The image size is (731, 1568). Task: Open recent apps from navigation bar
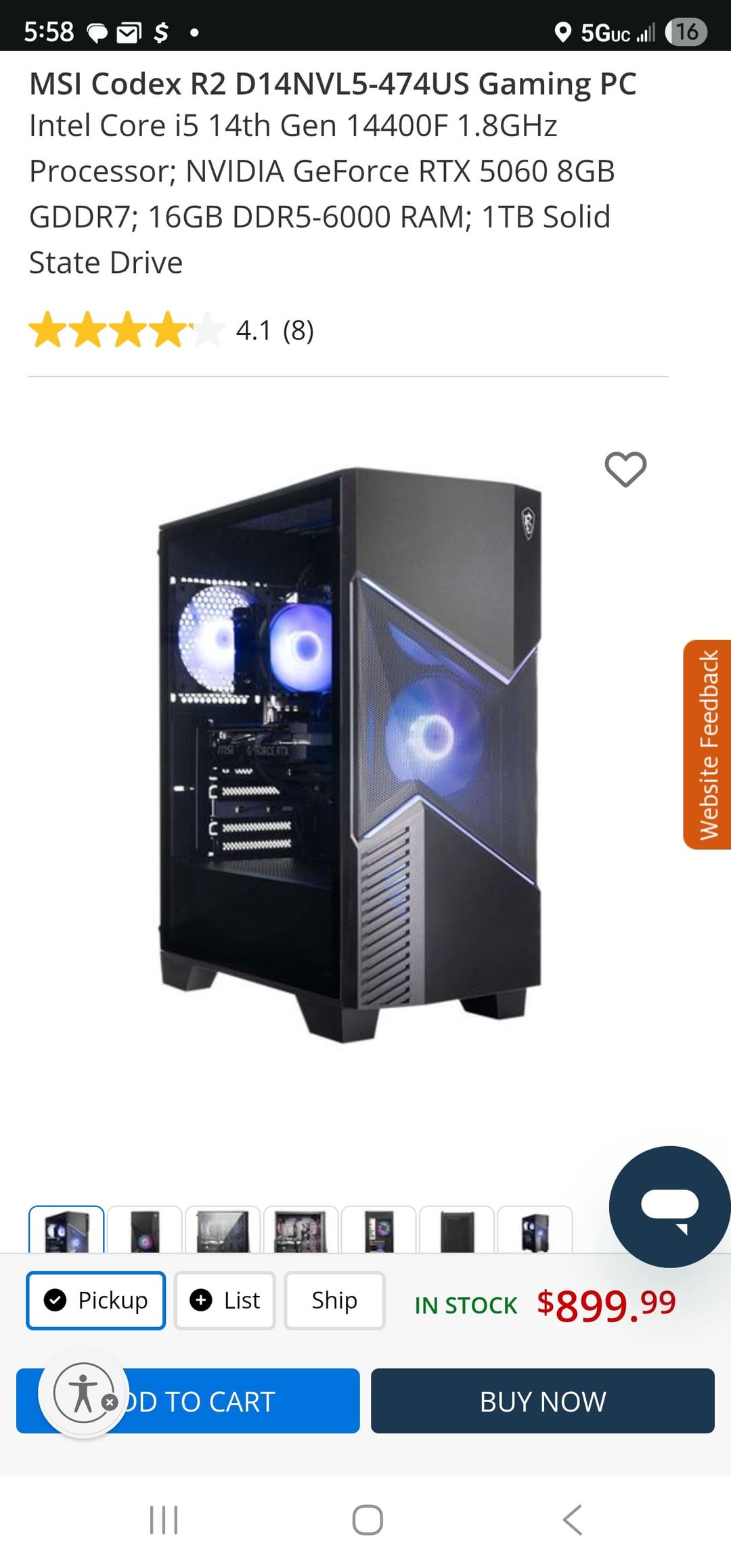click(x=164, y=1520)
